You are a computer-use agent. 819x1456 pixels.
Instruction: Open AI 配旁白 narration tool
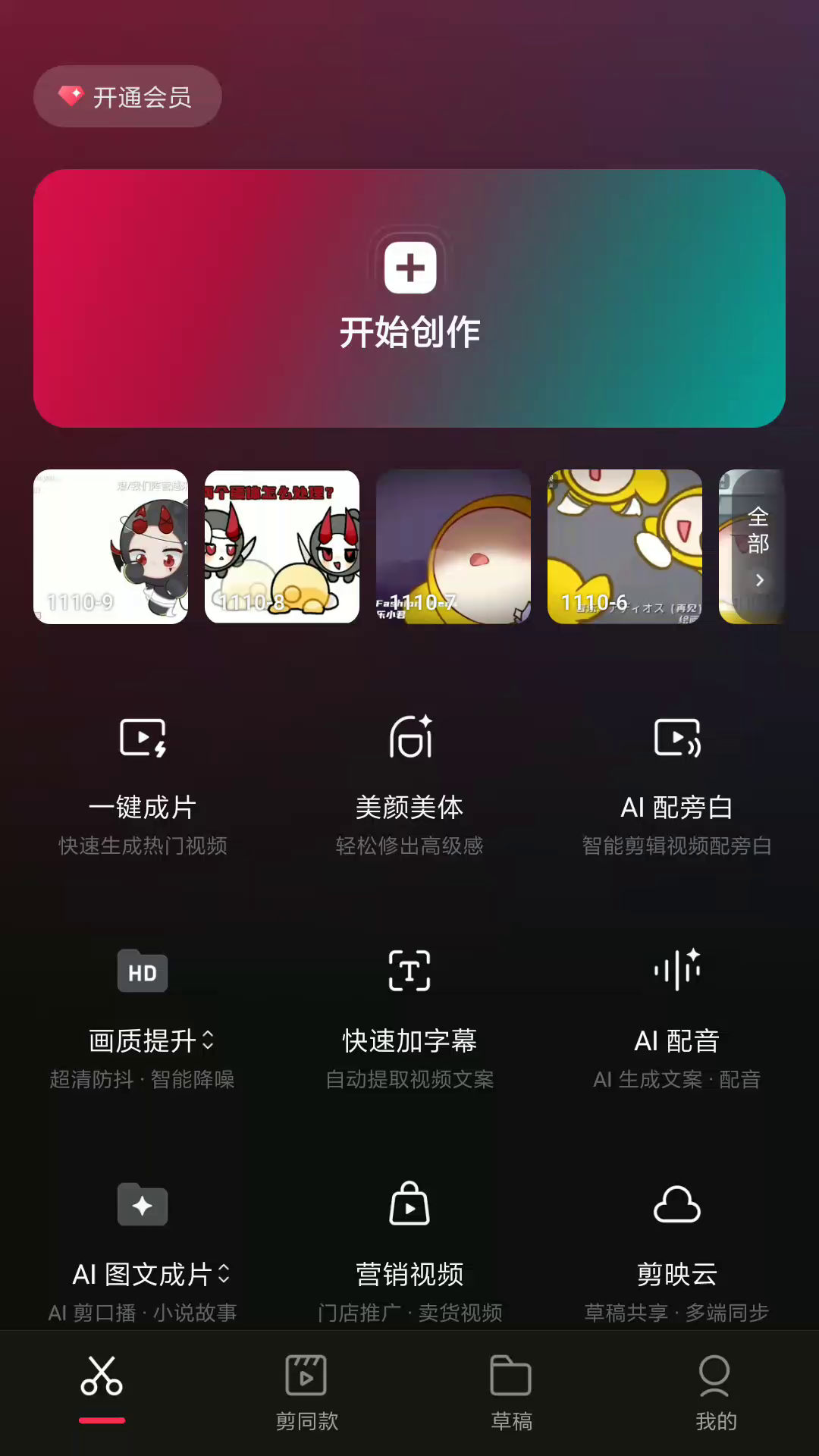tap(676, 785)
